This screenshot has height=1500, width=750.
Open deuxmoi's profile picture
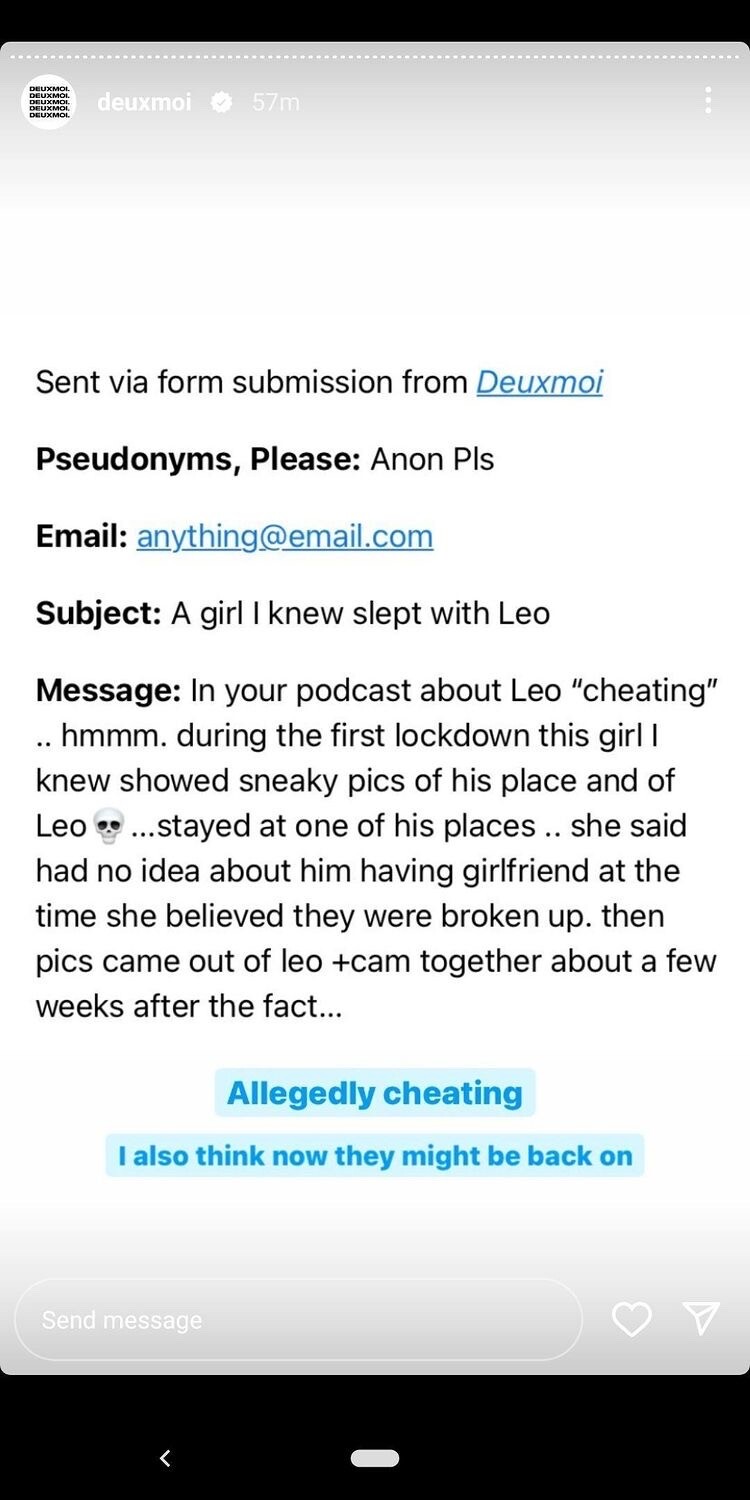point(48,102)
